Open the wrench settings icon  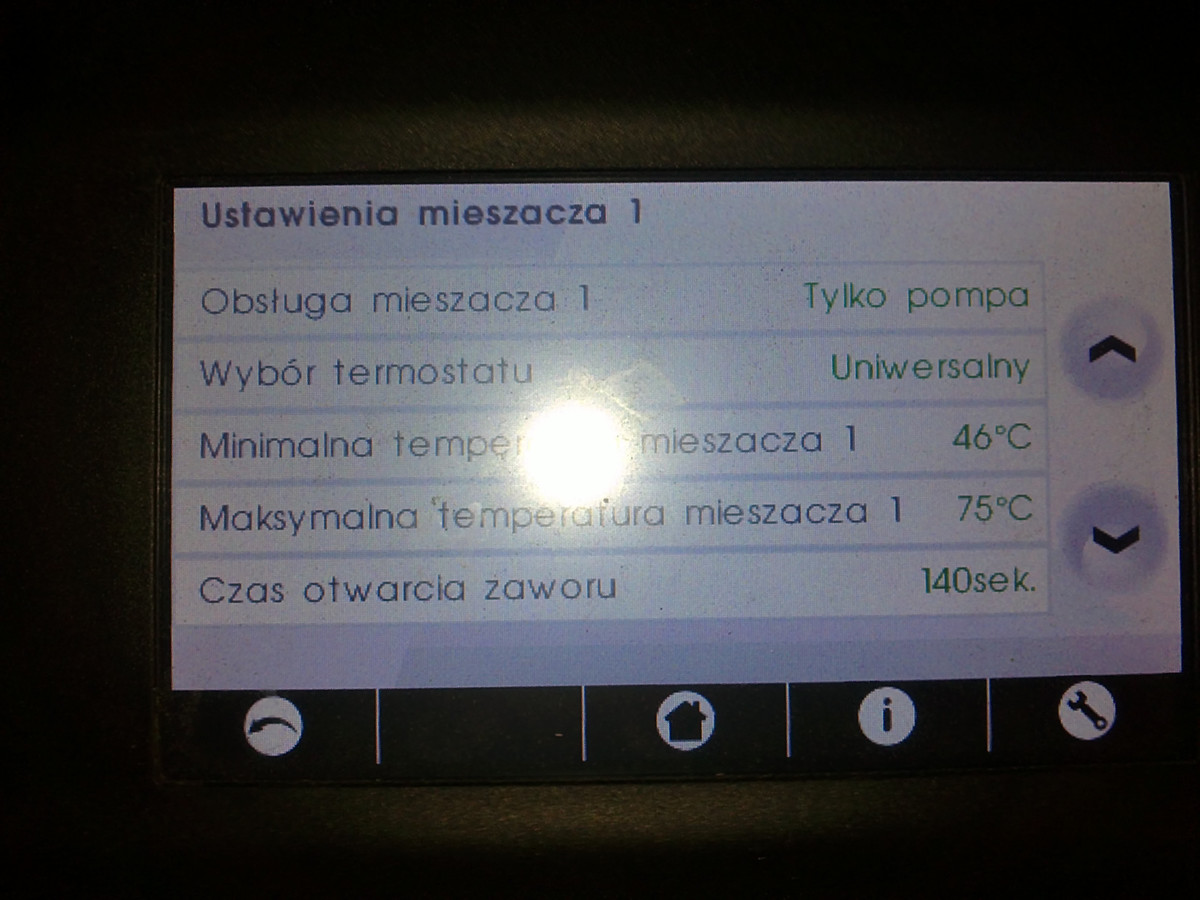(x=1086, y=712)
